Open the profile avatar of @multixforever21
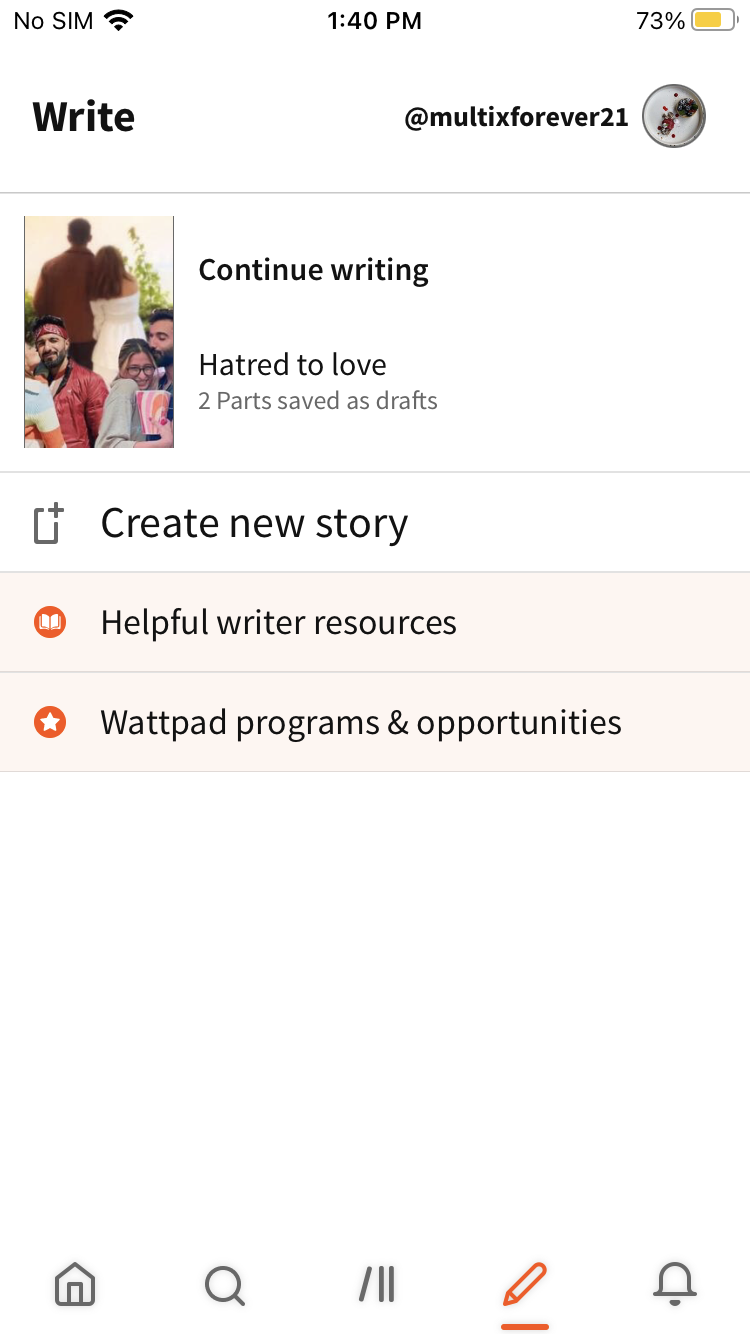The image size is (750, 1334). click(x=674, y=117)
